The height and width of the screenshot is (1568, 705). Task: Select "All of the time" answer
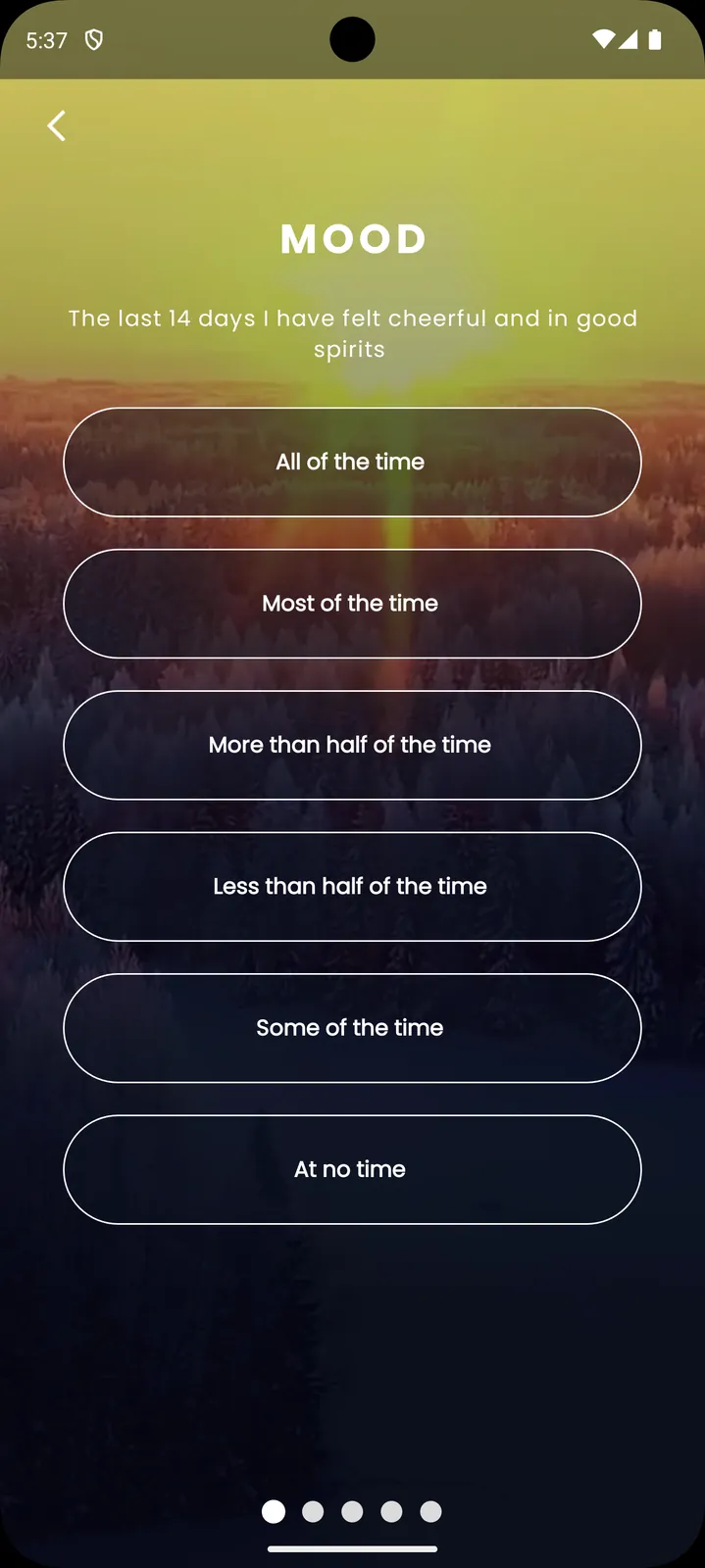tap(352, 462)
